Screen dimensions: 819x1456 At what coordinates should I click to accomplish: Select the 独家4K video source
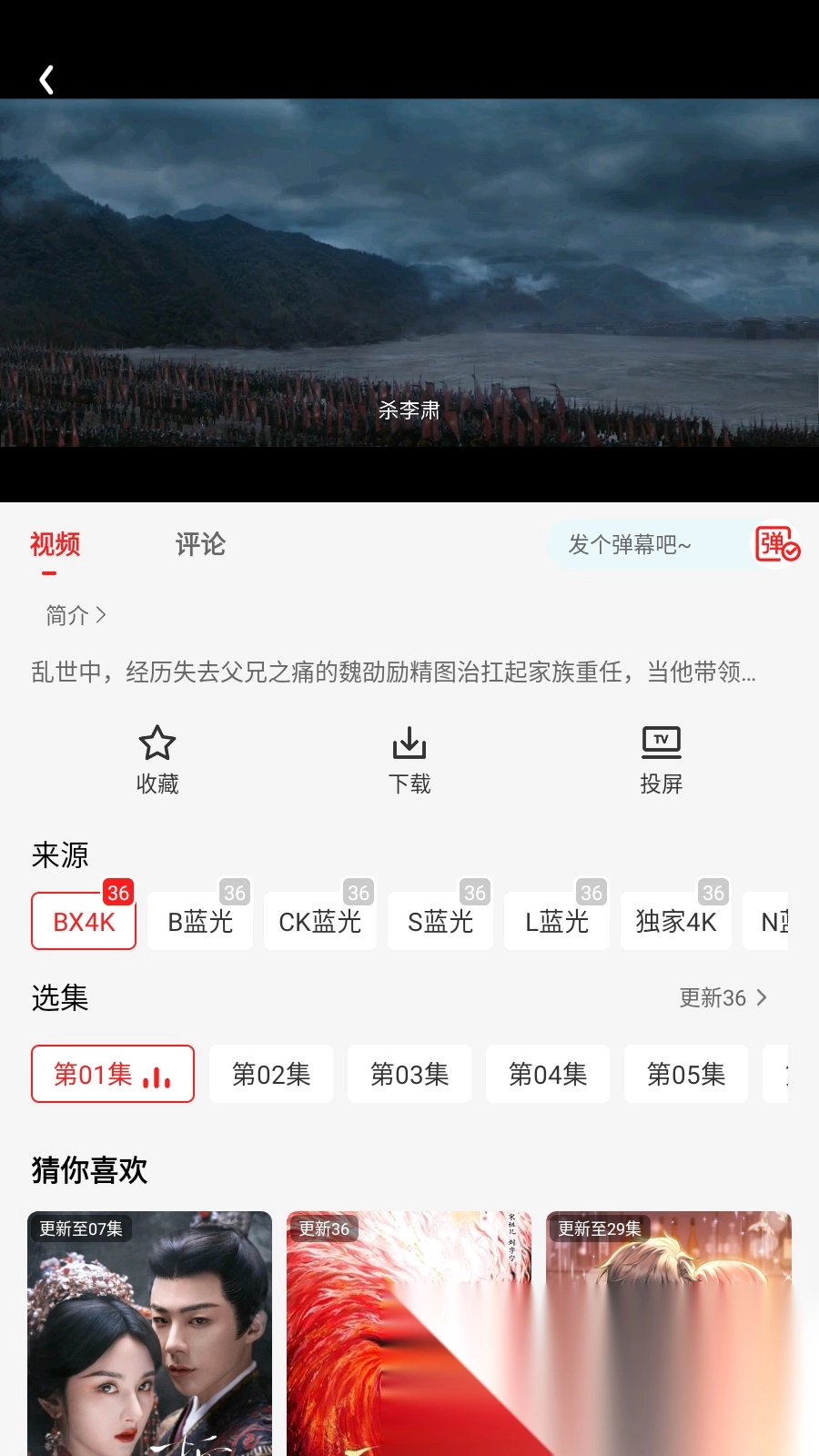click(675, 921)
